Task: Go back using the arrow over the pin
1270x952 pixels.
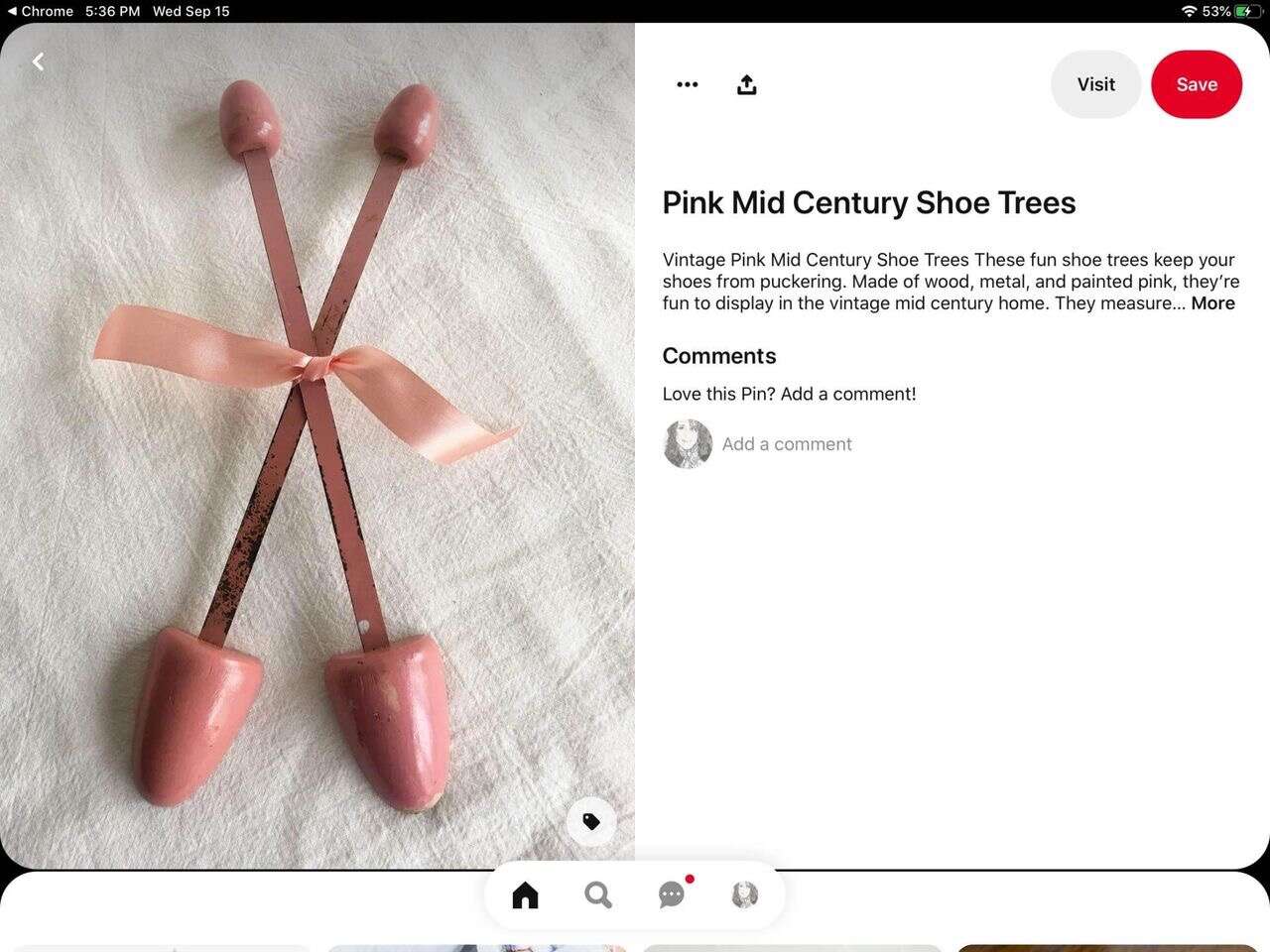Action: point(38,61)
